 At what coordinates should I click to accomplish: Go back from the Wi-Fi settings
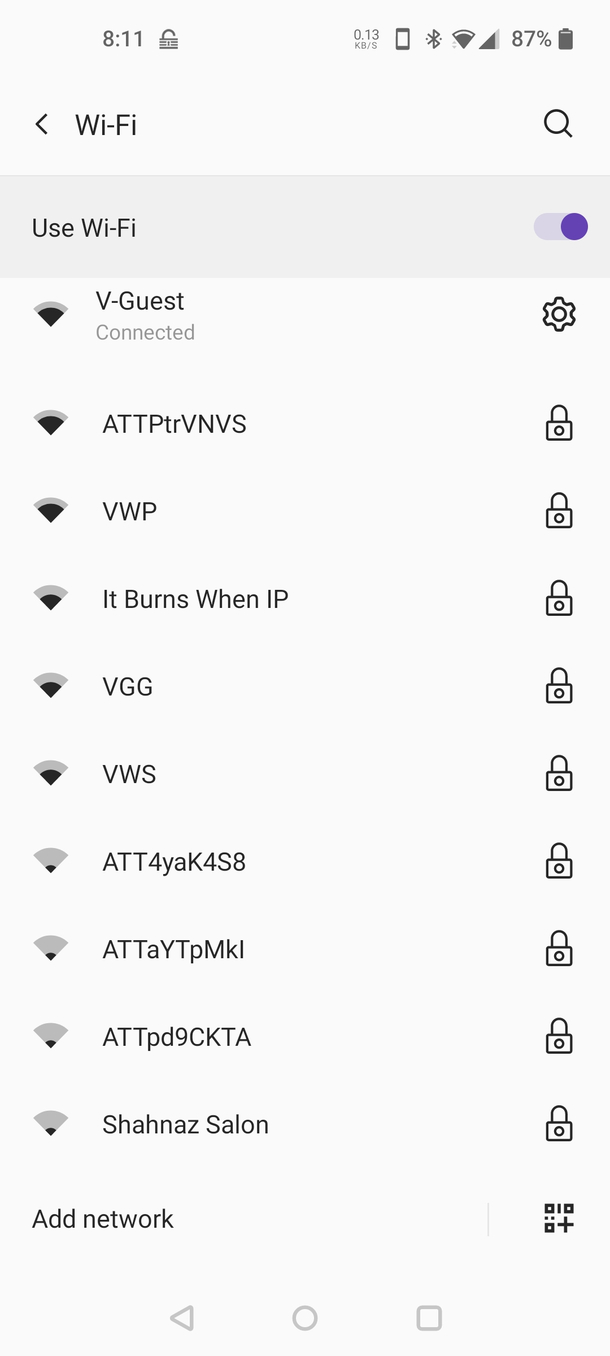click(x=41, y=124)
